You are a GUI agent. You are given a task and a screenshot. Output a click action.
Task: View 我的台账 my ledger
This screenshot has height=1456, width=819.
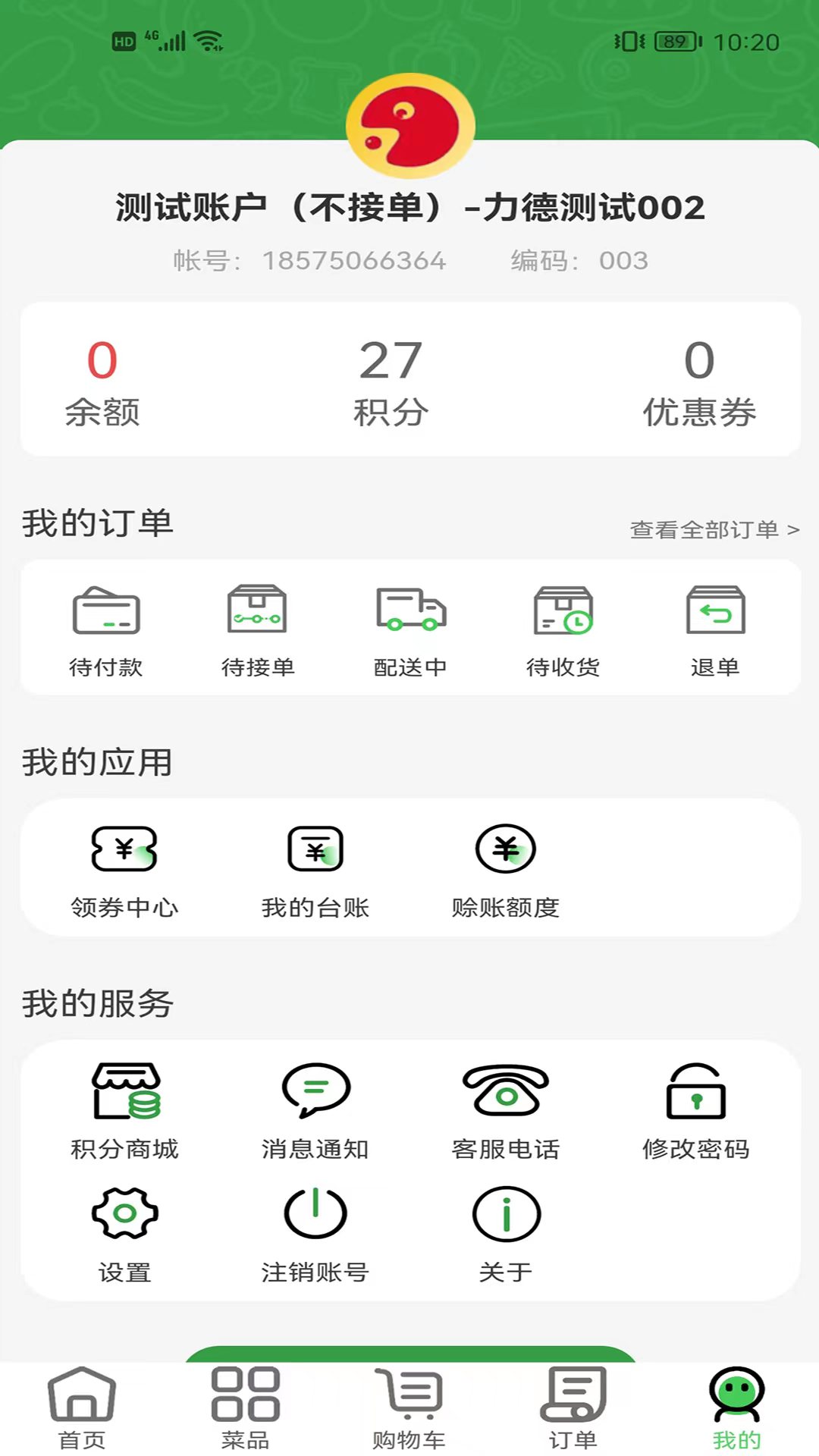[x=315, y=871]
